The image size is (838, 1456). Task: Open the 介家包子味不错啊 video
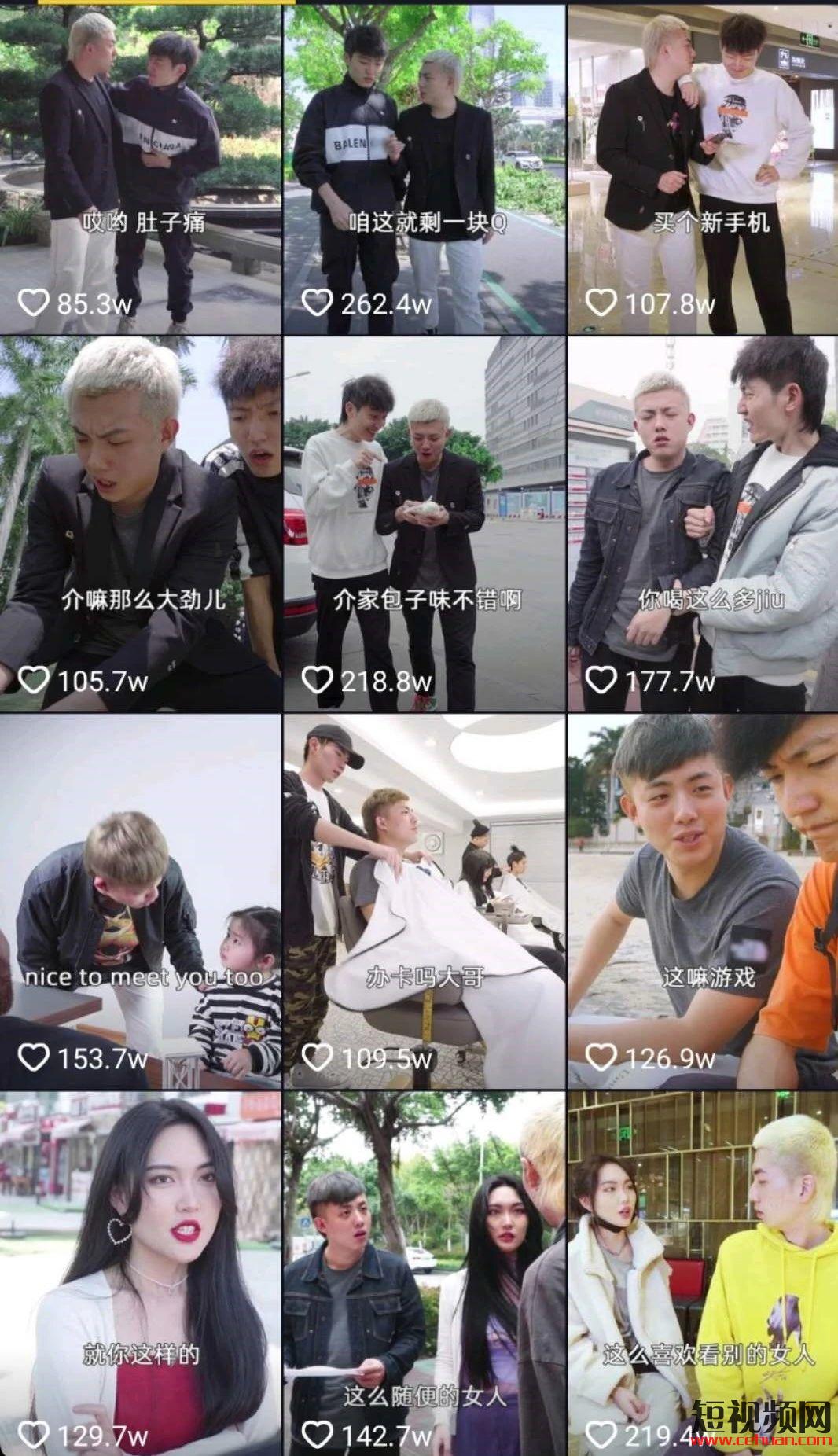pyautogui.click(x=425, y=523)
